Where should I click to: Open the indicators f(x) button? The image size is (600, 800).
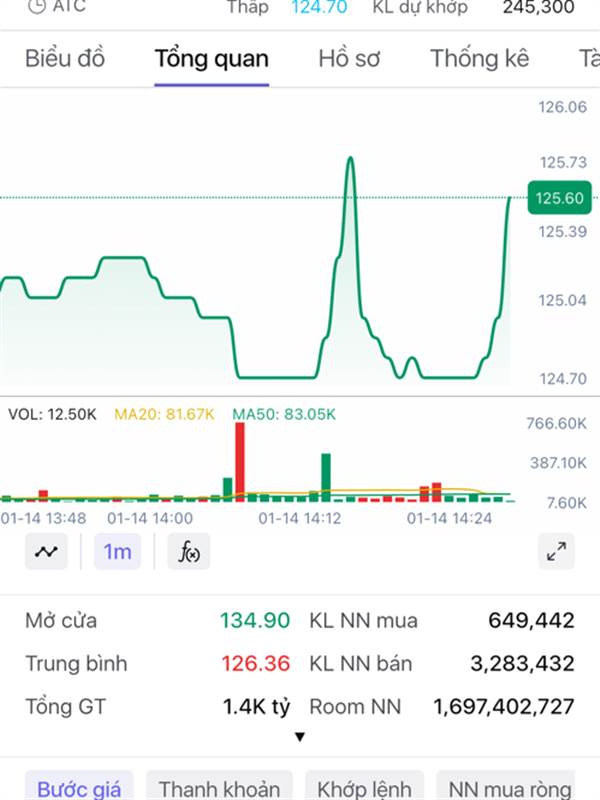click(189, 551)
